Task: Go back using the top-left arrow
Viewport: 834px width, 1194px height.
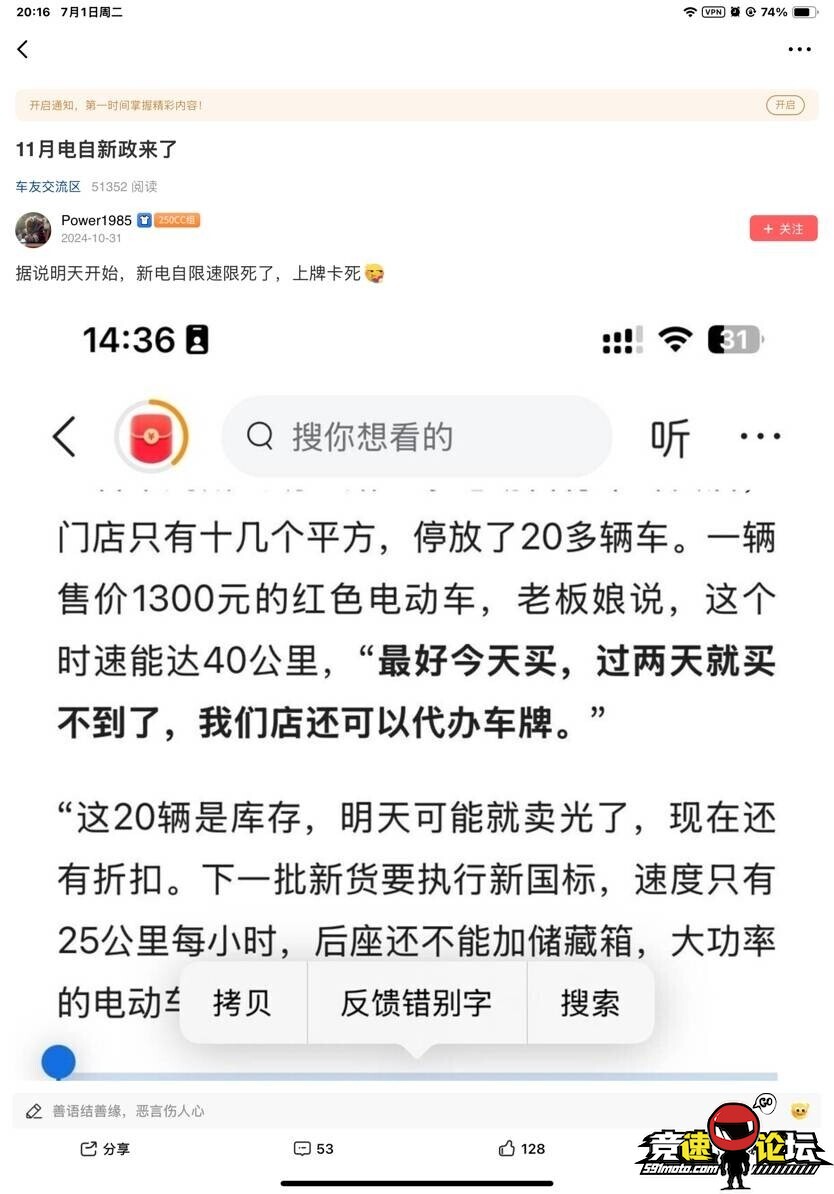Action: click(x=23, y=49)
